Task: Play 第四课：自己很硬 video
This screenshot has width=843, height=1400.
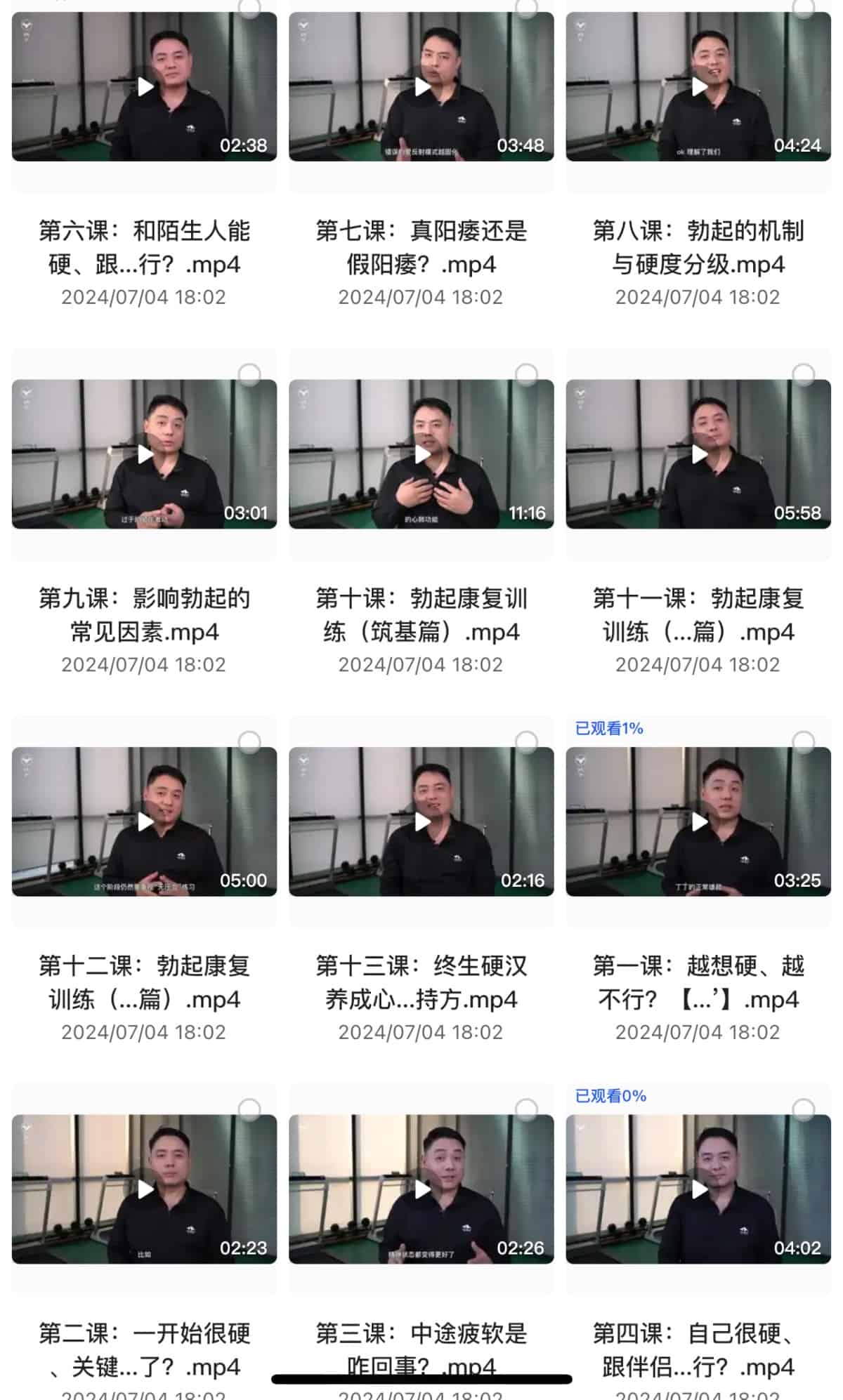Action: coord(698,1189)
